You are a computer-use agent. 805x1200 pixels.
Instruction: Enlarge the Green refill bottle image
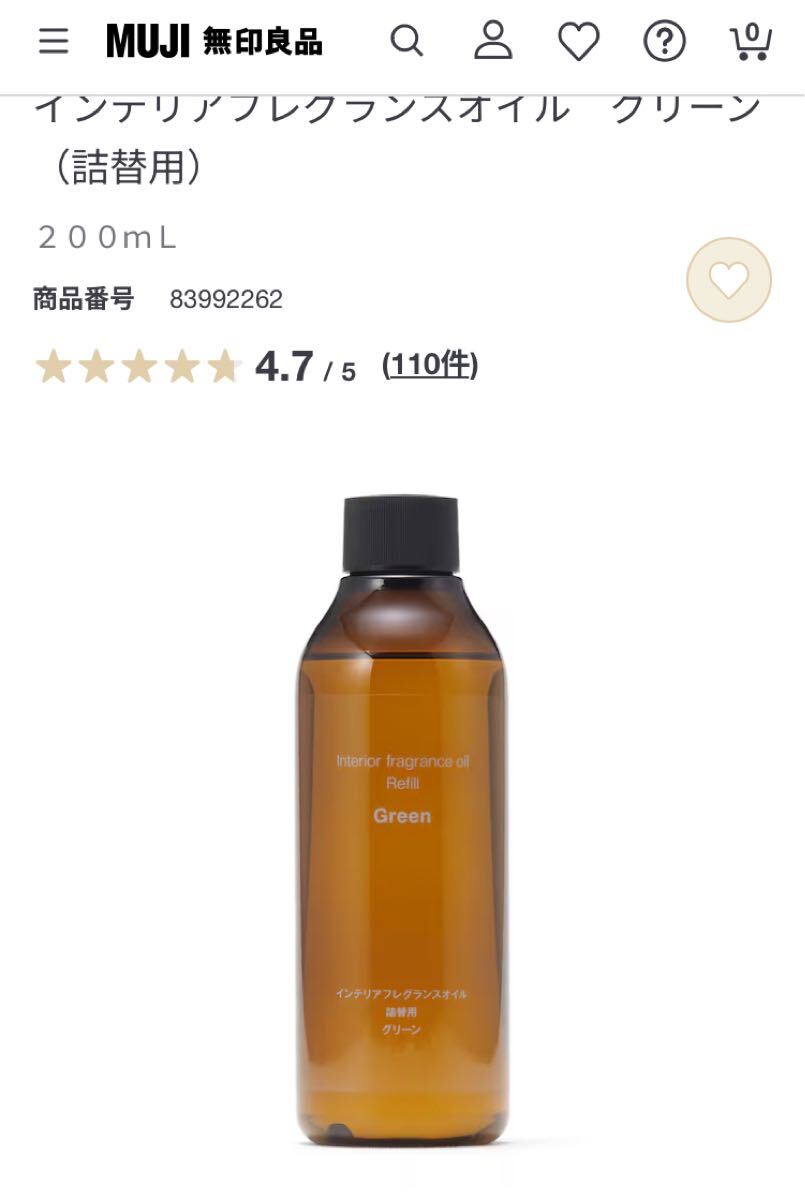[x=402, y=820]
